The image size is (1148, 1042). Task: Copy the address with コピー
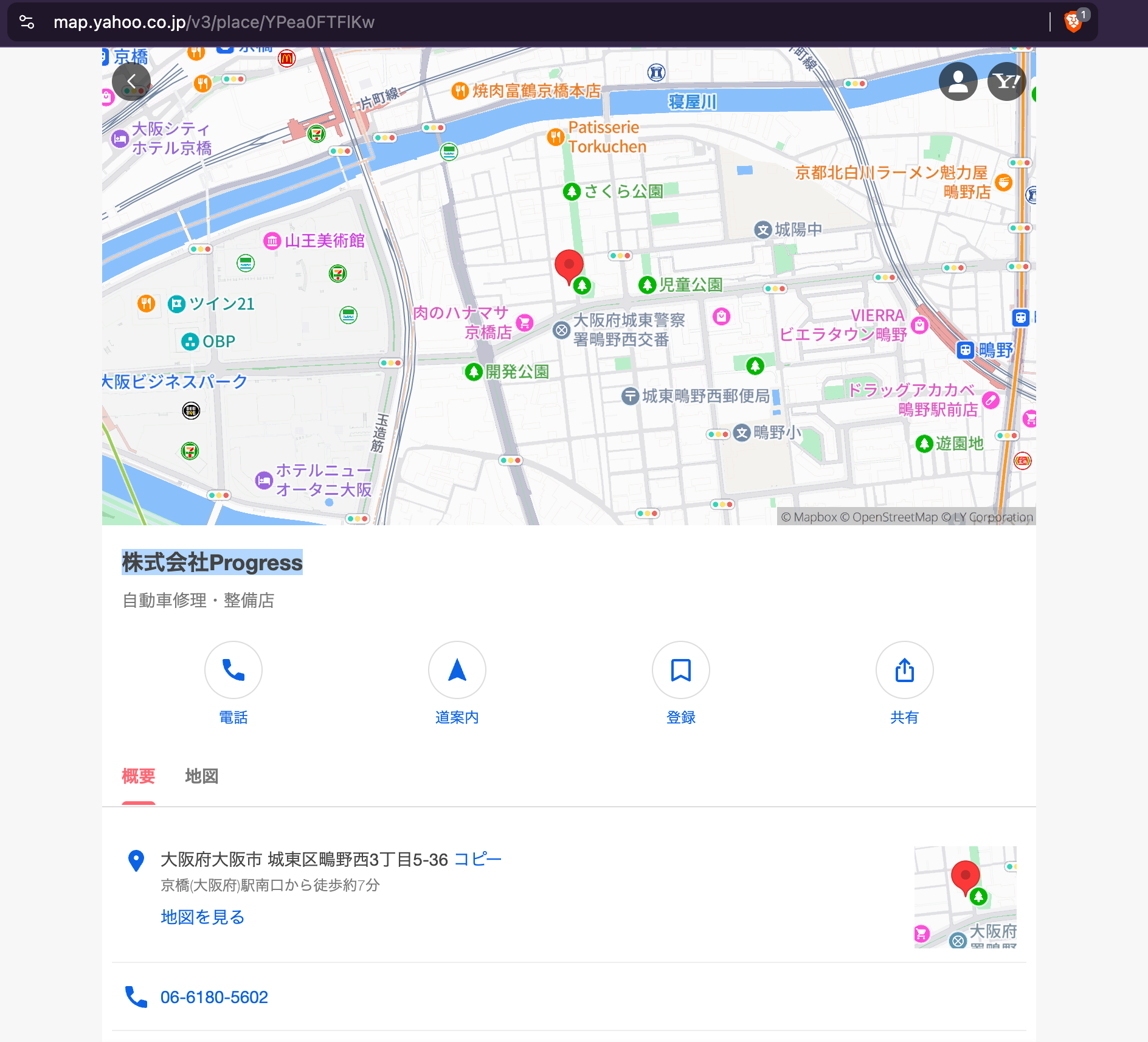point(478,859)
